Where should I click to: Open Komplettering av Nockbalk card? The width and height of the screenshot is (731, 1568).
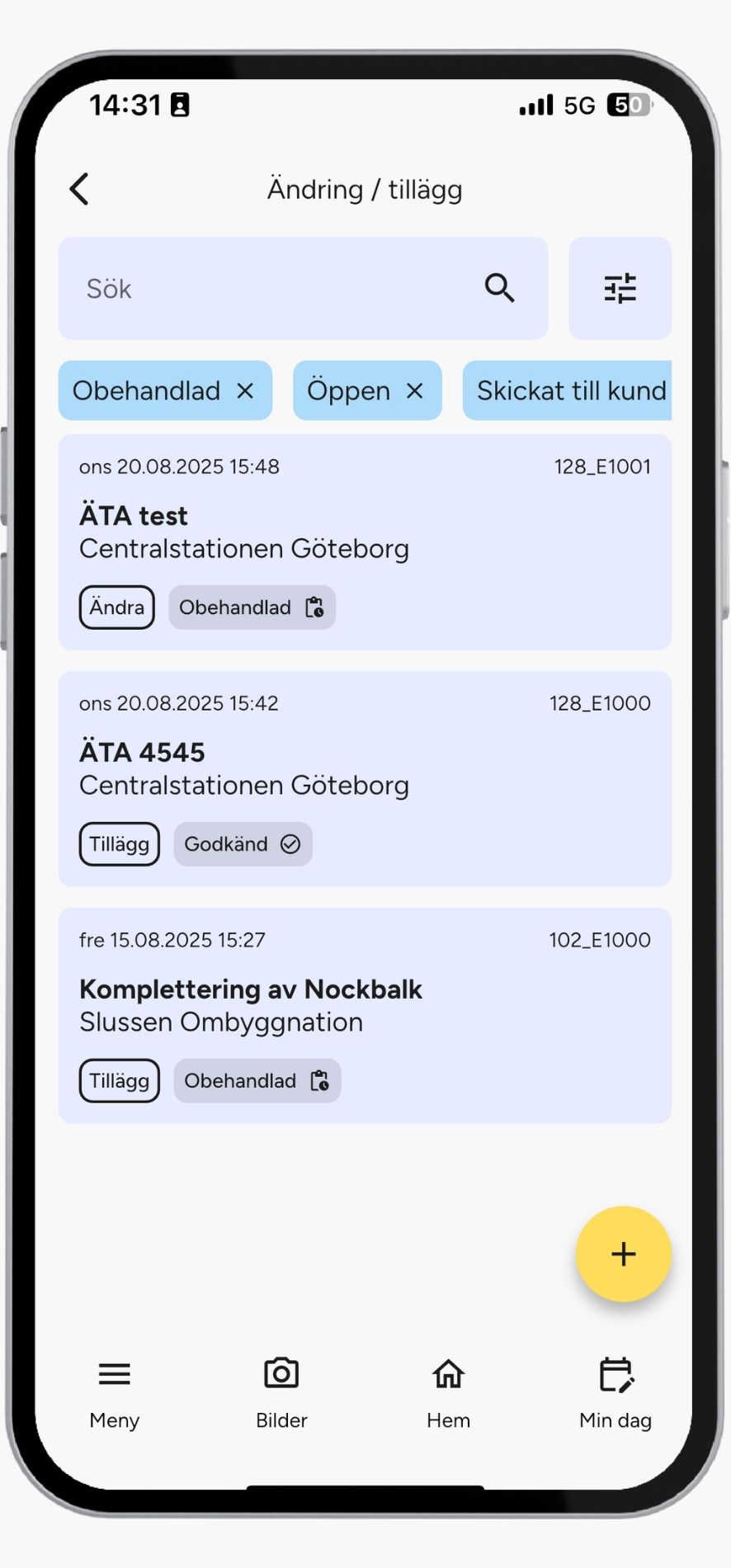[x=365, y=1006]
